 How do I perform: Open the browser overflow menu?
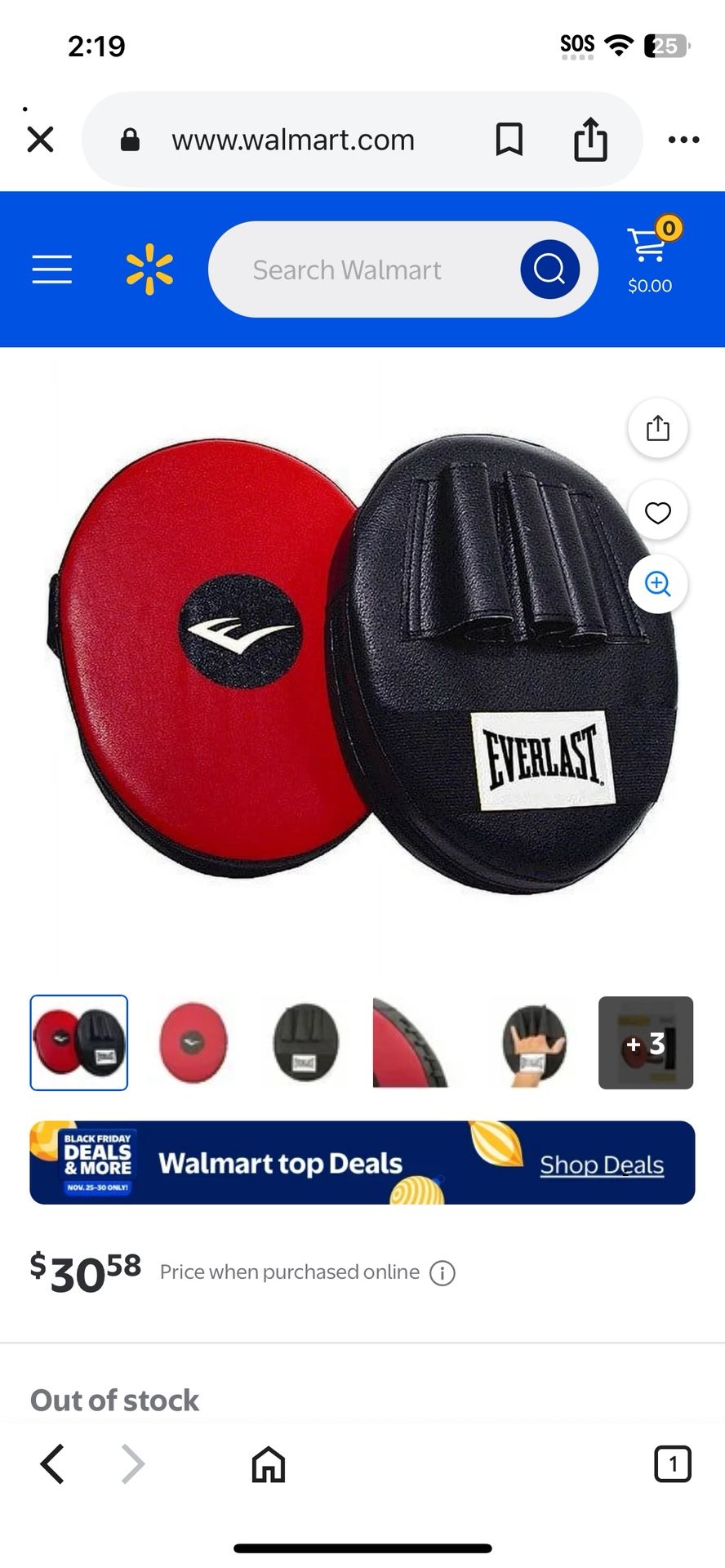(x=683, y=140)
